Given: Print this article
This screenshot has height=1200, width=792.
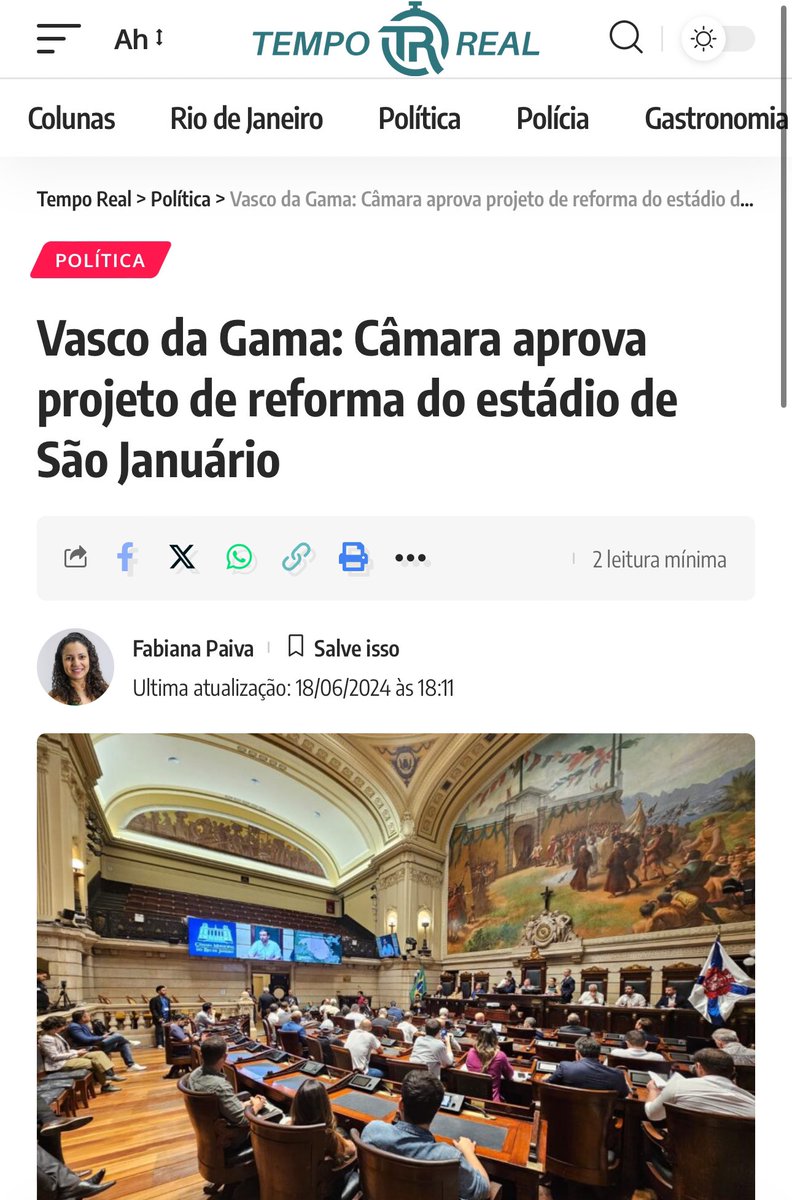Looking at the screenshot, I should pyautogui.click(x=353, y=557).
